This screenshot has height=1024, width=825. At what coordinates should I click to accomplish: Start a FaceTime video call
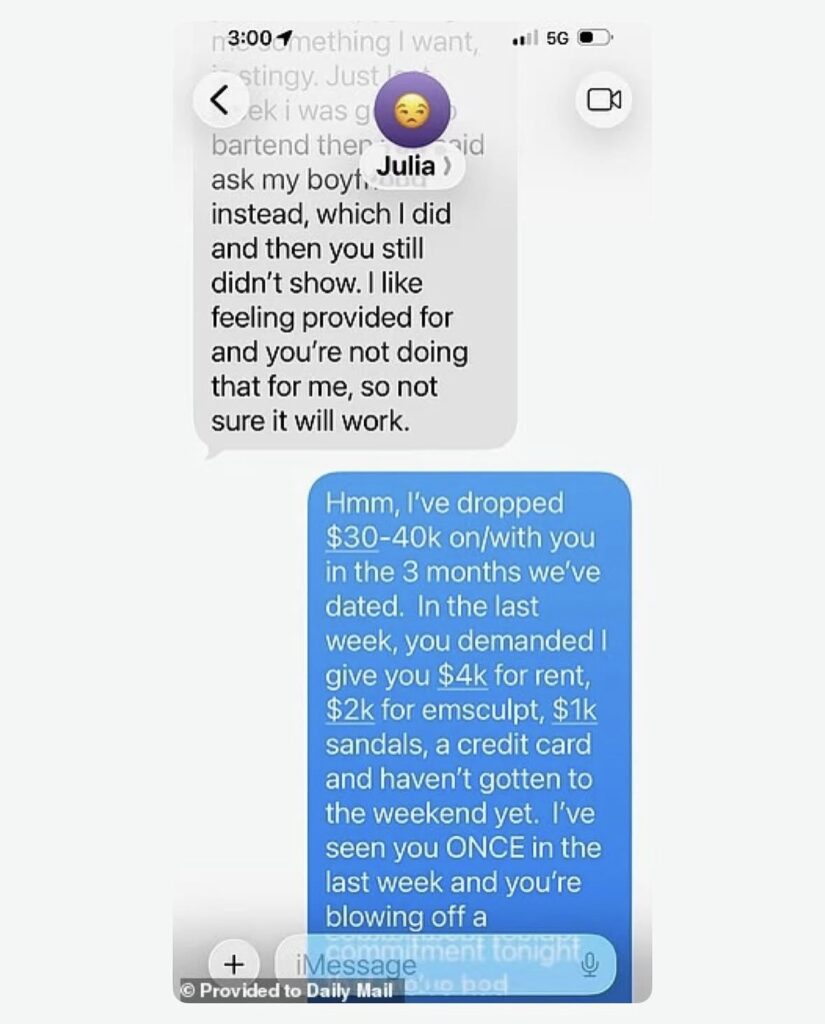[x=603, y=99]
